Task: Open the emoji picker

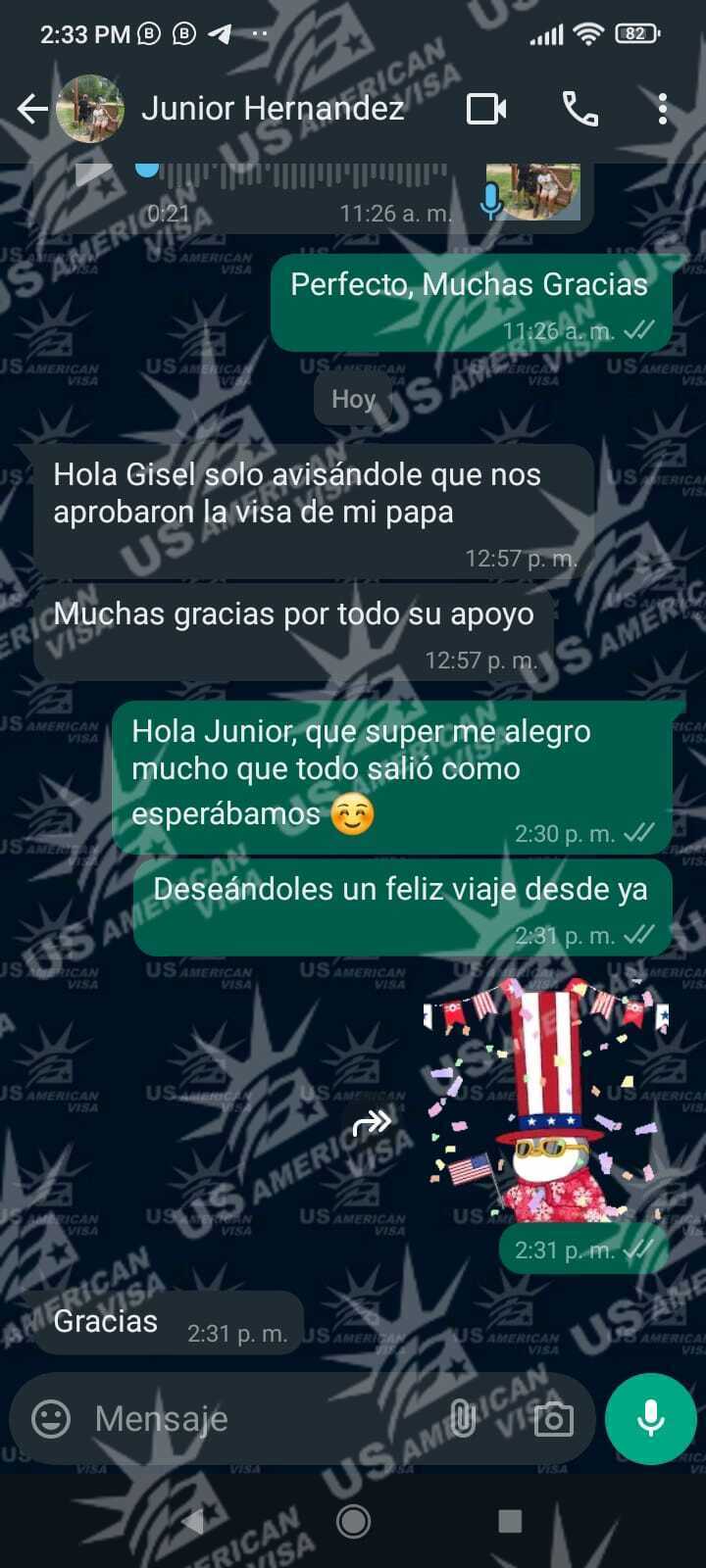Action: [x=51, y=1418]
